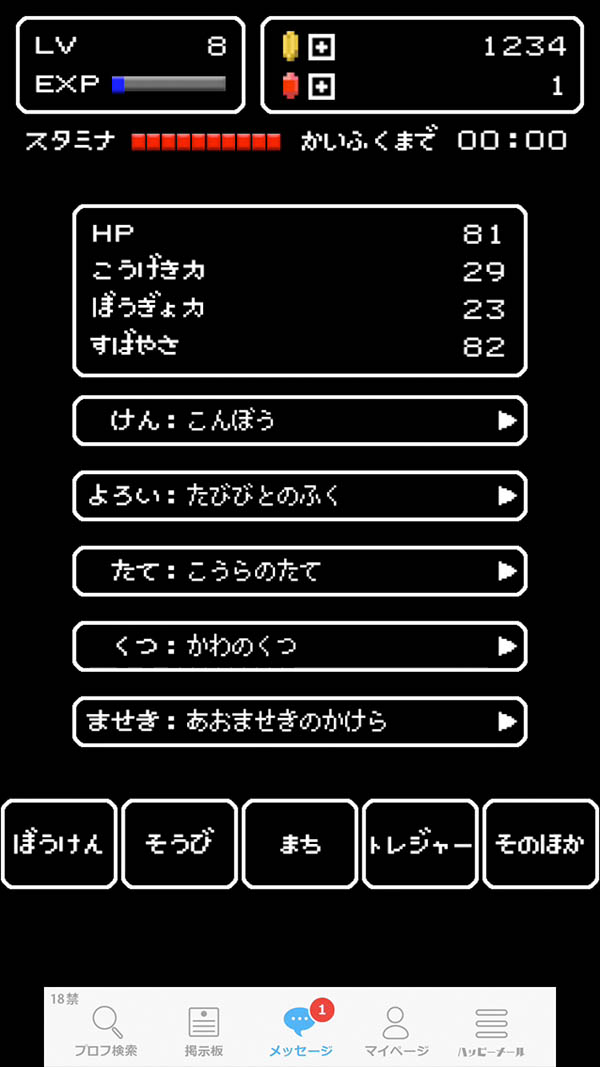
Task: Open the たて：こうらのたて shield slot
Action: (300, 571)
